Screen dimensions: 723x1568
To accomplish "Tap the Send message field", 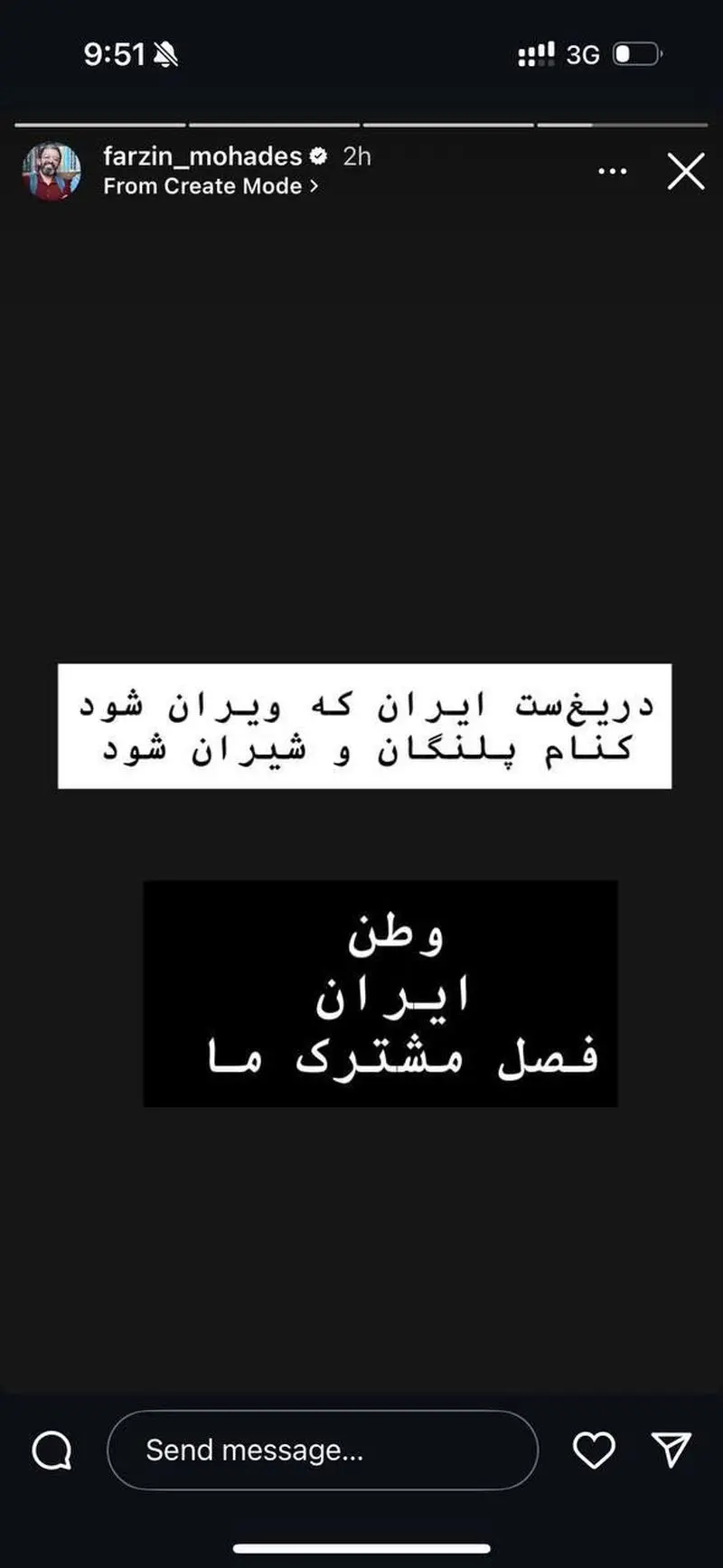I will click(322, 1450).
